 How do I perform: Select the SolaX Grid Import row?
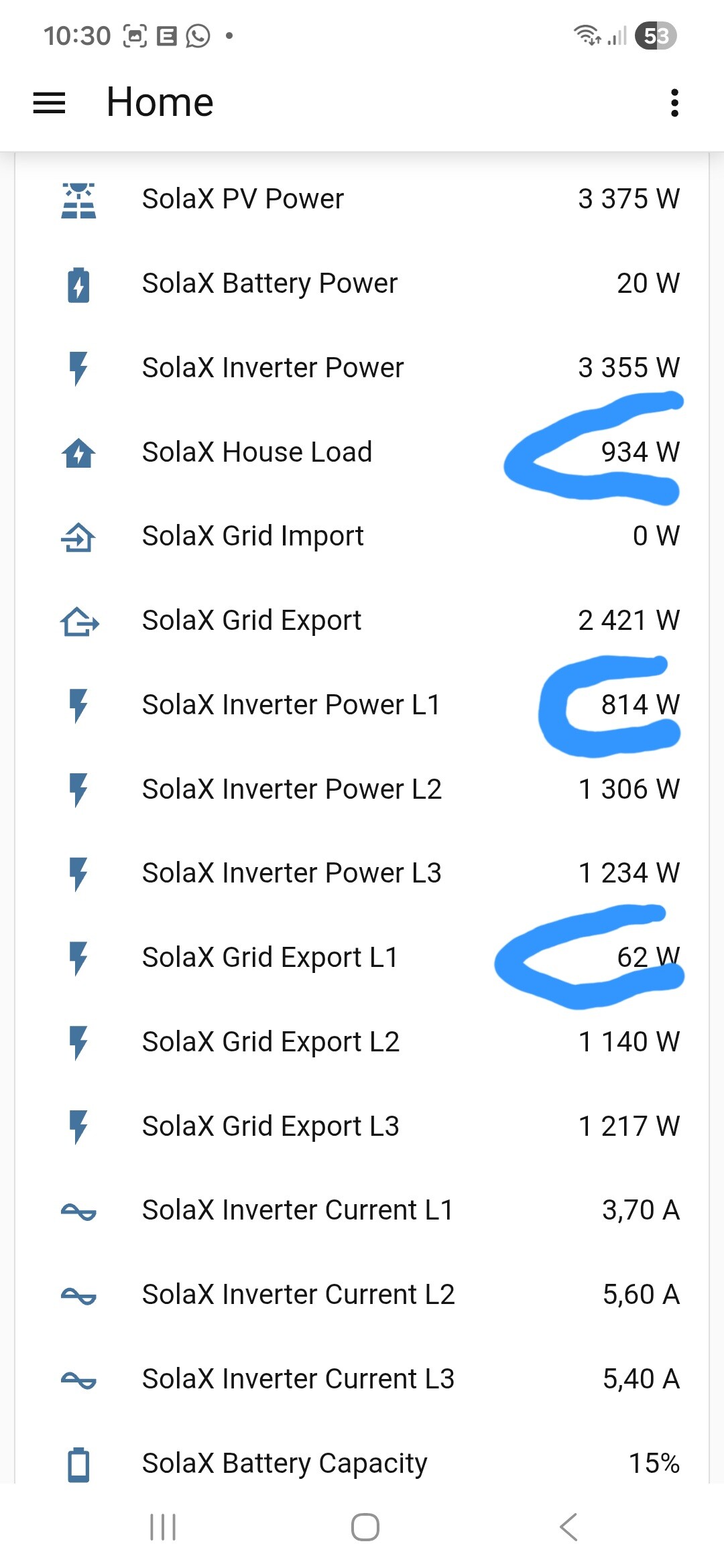[x=253, y=536]
